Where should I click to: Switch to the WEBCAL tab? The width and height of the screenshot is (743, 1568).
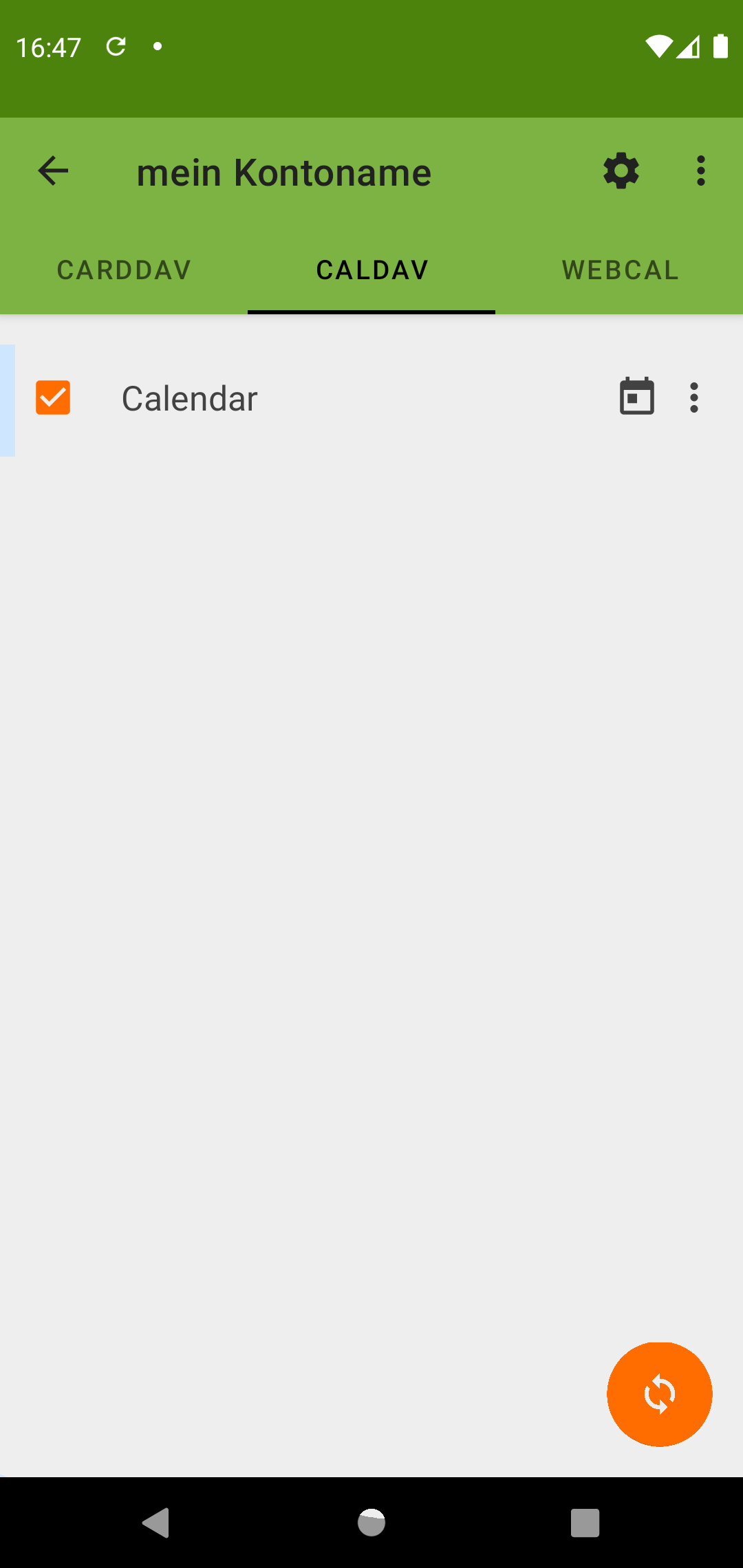(620, 270)
